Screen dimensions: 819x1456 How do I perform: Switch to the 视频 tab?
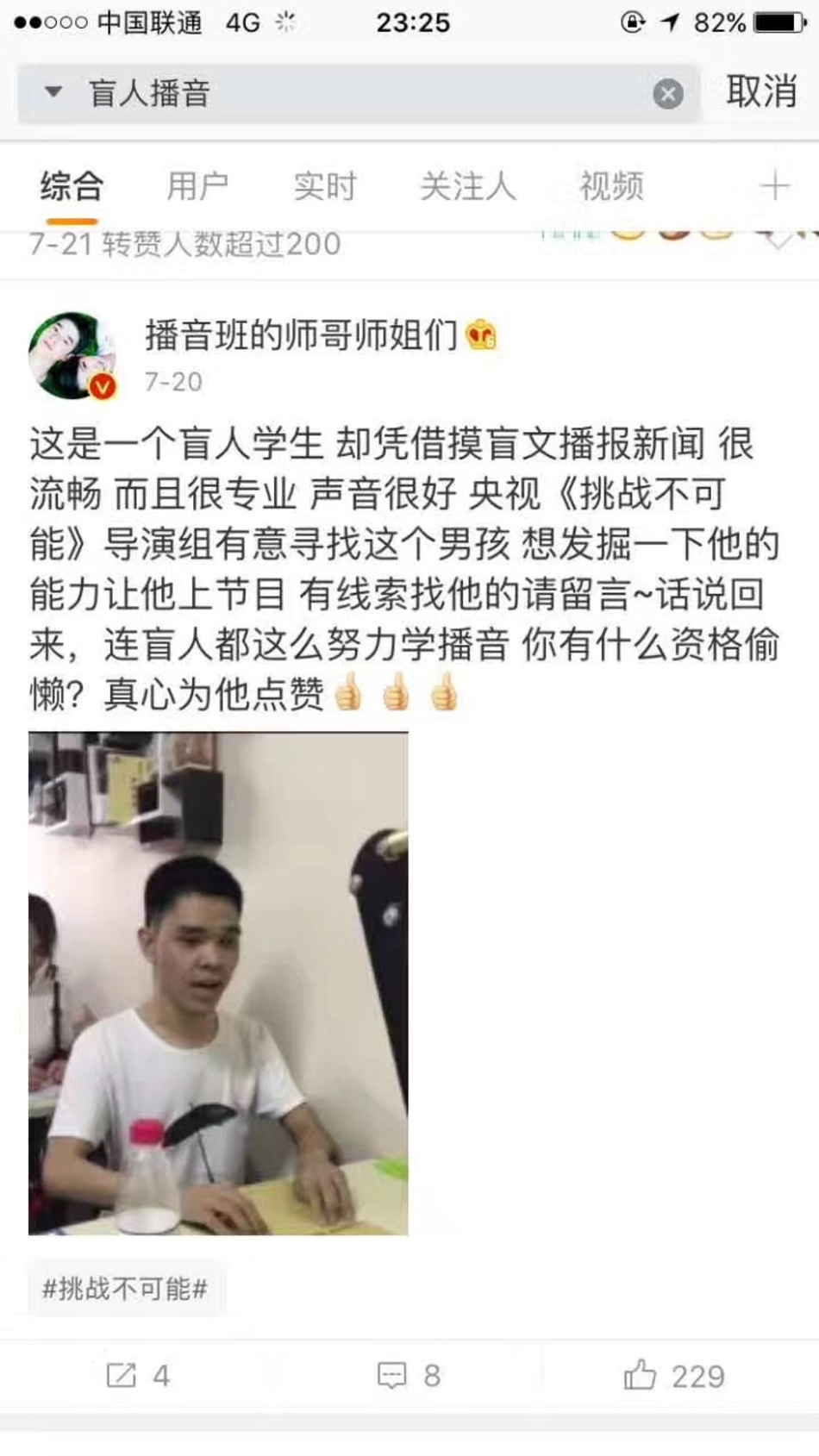click(x=611, y=186)
